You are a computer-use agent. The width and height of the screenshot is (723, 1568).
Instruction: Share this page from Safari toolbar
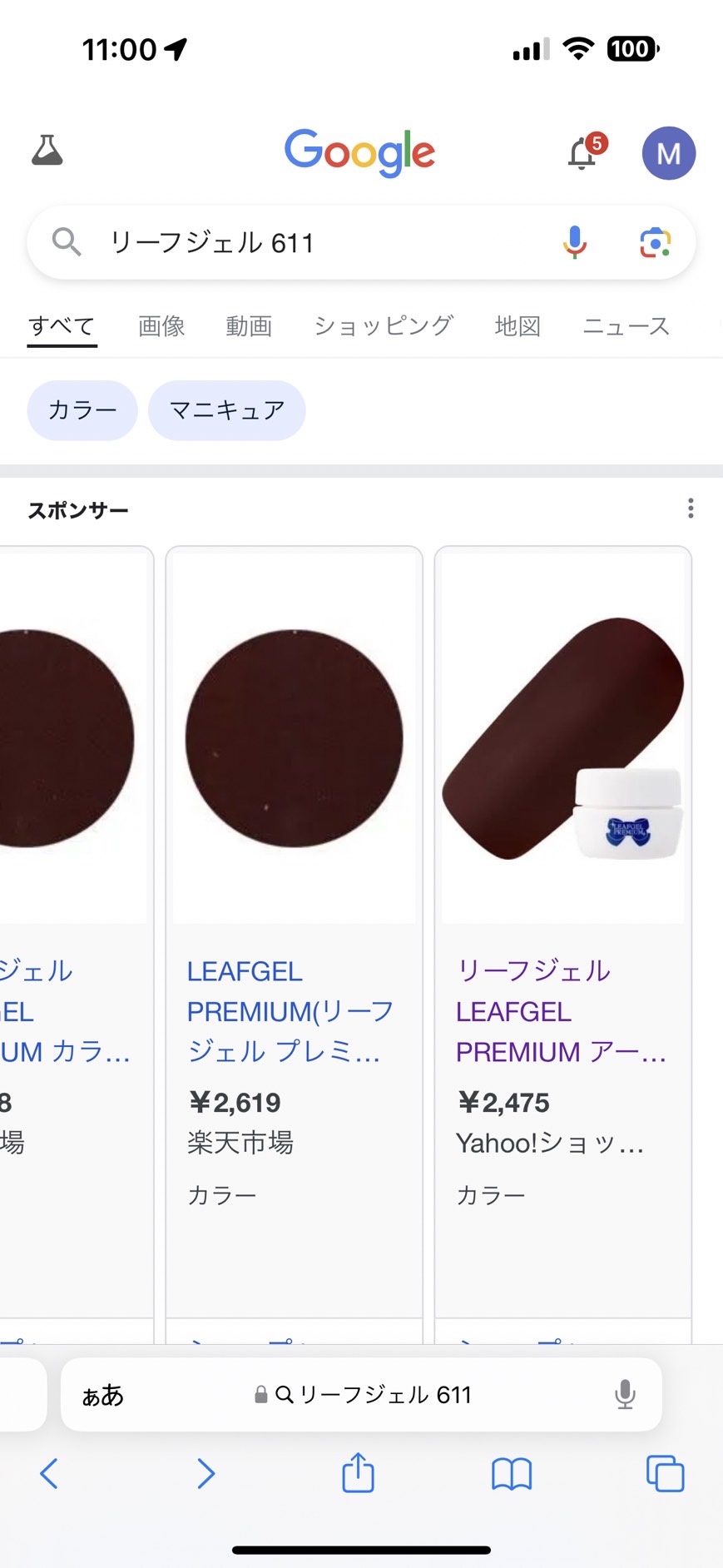point(358,1472)
